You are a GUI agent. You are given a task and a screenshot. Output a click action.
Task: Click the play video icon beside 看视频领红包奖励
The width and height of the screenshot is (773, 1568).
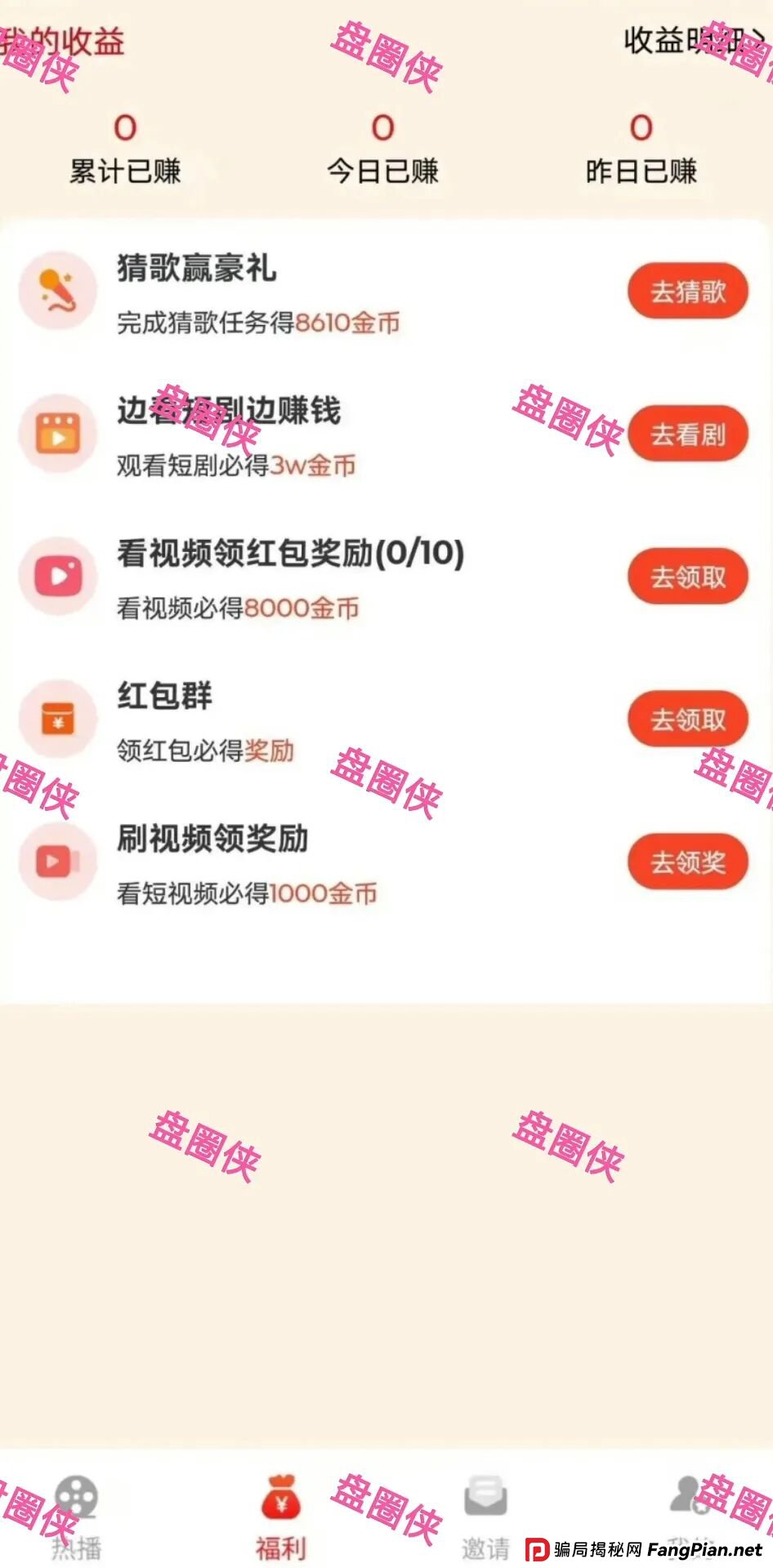[x=57, y=576]
